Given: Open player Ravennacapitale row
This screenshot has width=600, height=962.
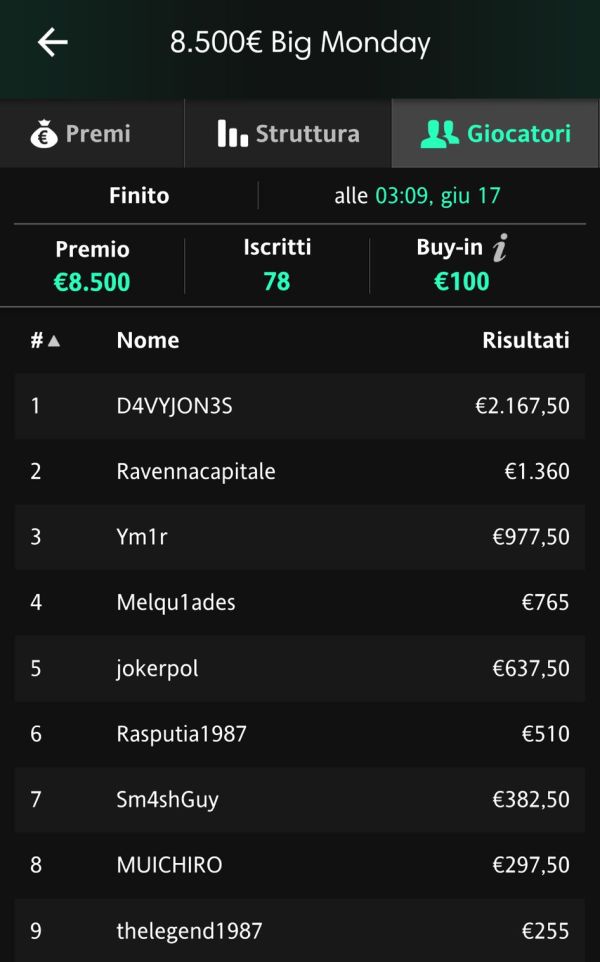Looking at the screenshot, I should tap(299, 471).
